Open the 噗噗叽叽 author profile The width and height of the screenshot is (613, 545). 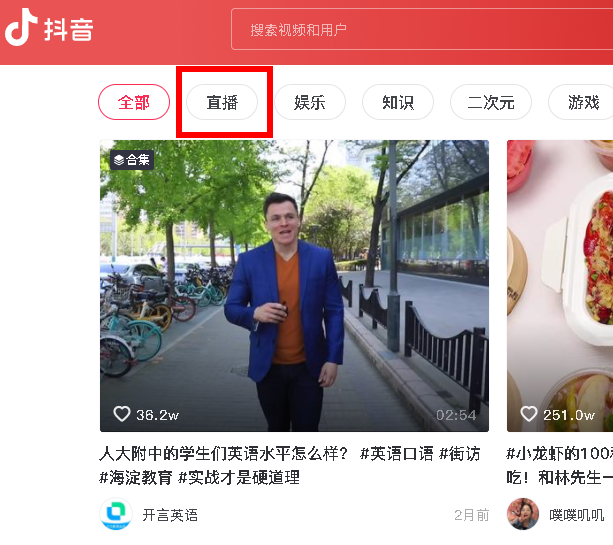(x=576, y=515)
